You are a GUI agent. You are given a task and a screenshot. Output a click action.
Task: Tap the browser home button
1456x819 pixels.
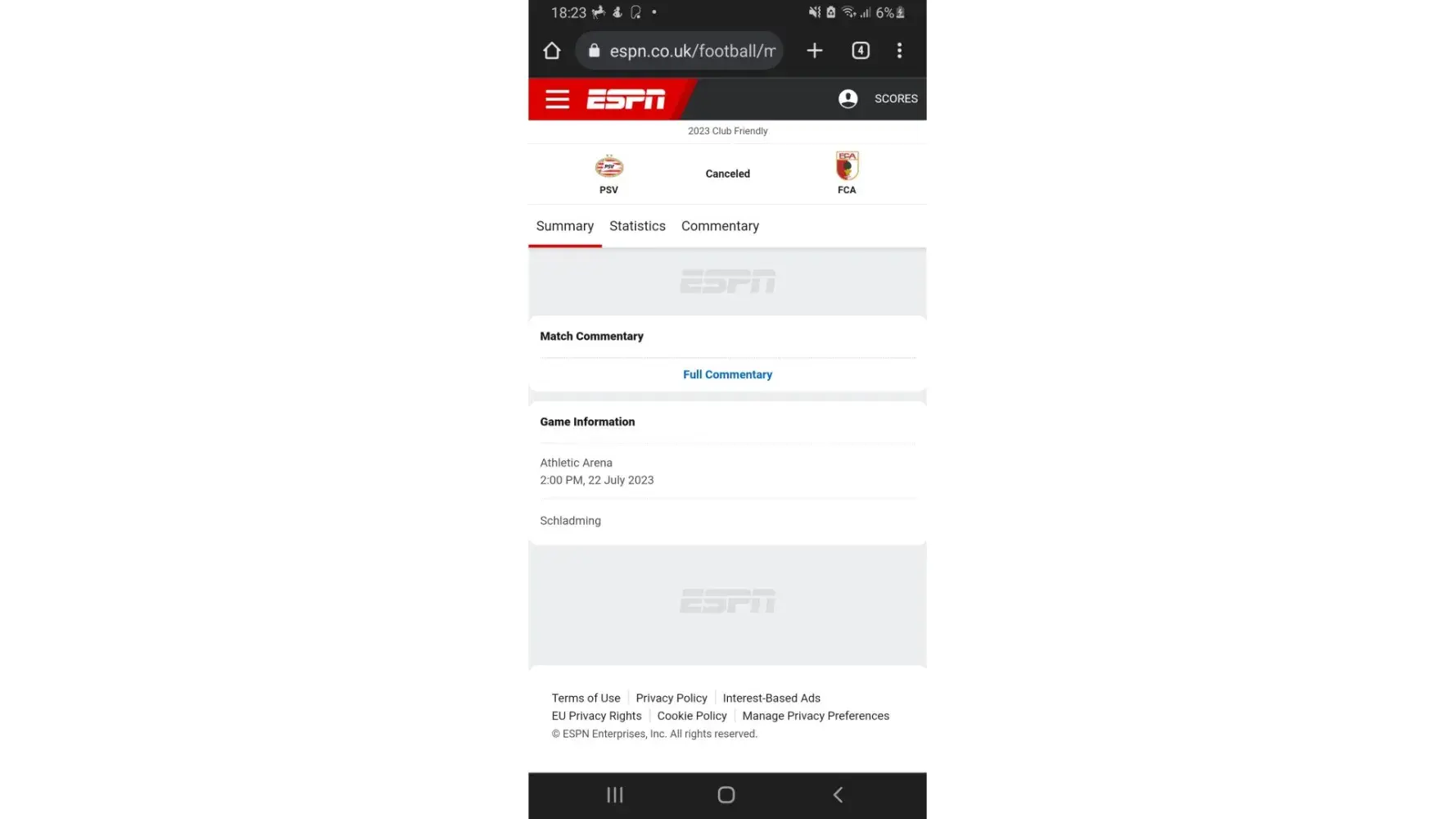pos(552,51)
